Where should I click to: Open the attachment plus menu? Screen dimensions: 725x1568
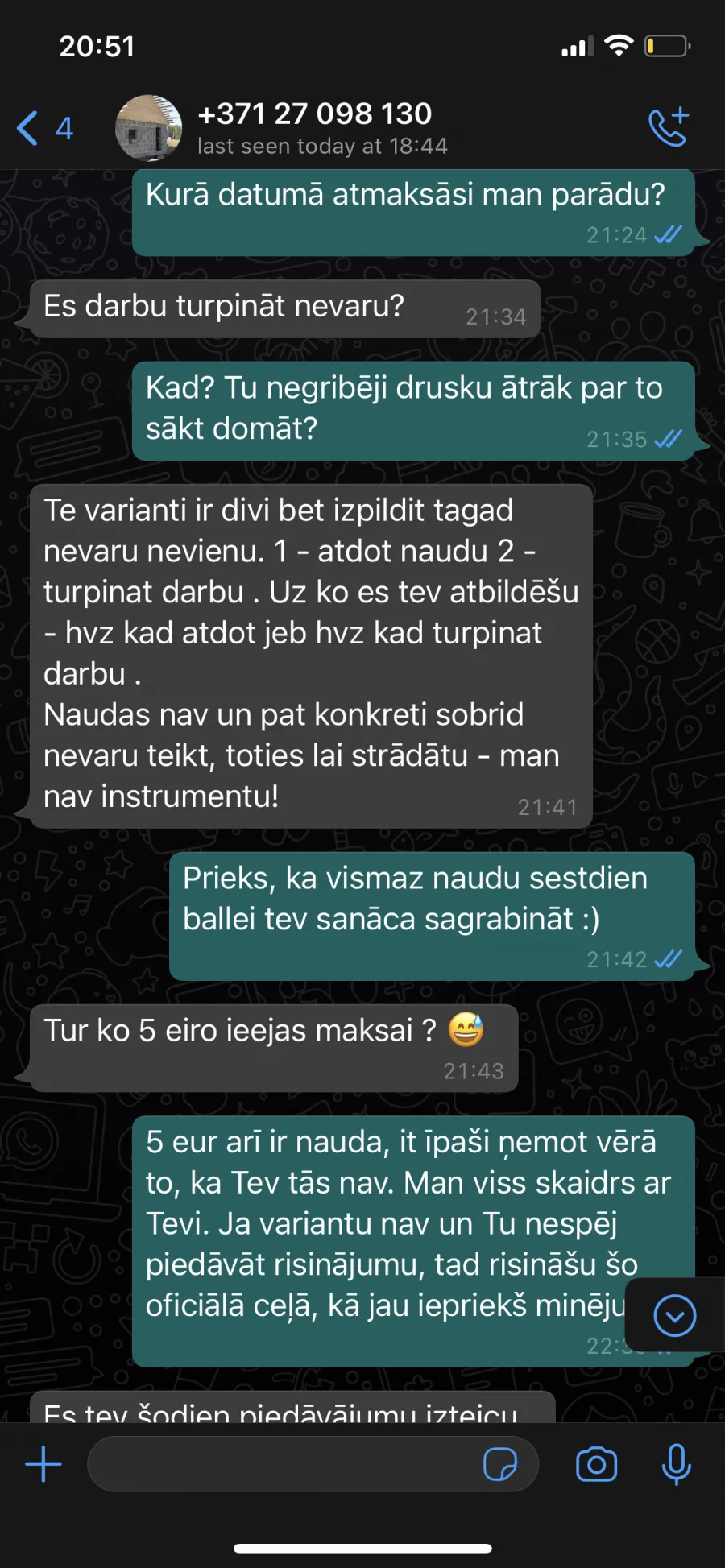(x=43, y=1464)
